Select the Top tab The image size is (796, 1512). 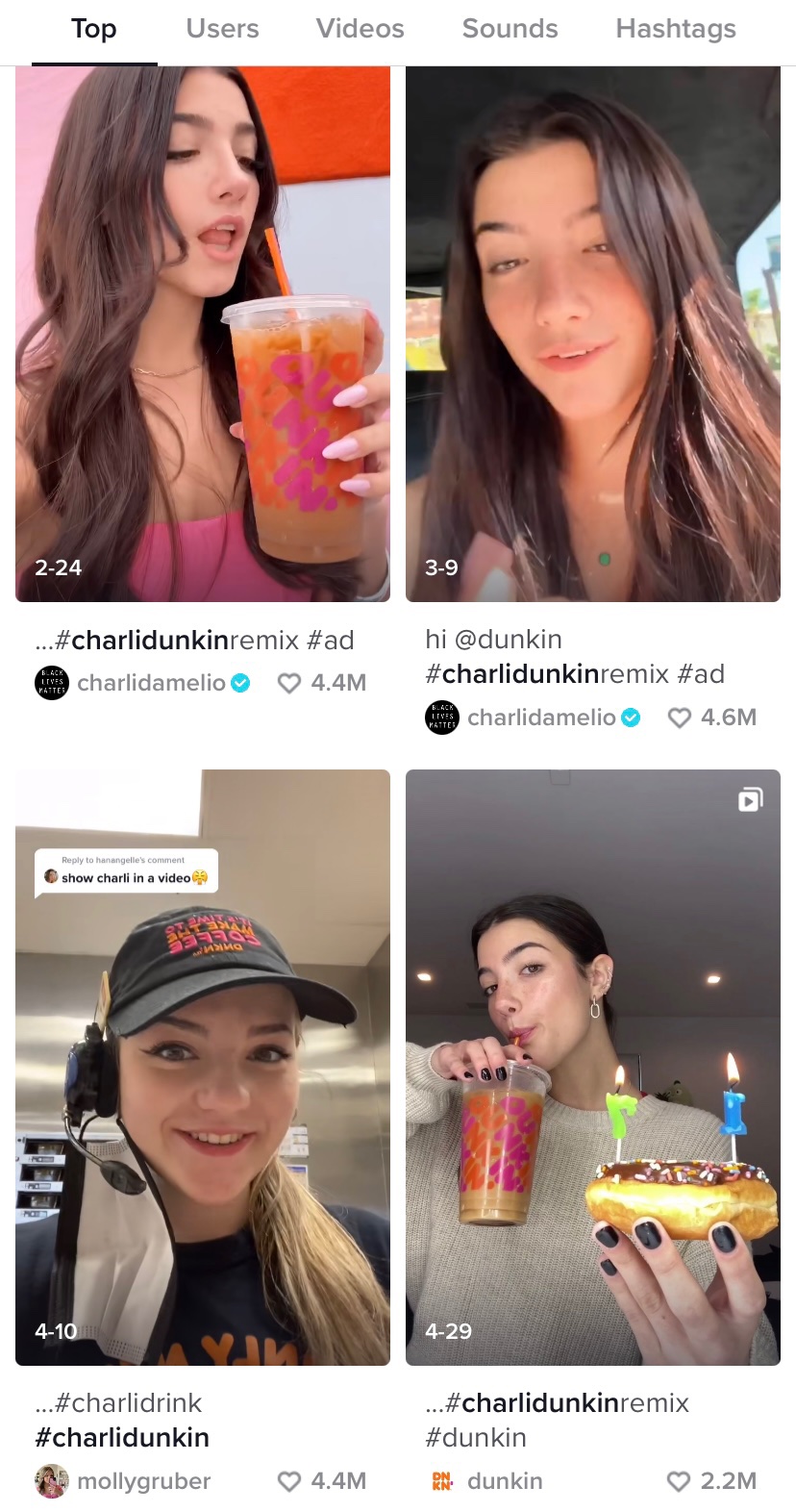(x=93, y=29)
